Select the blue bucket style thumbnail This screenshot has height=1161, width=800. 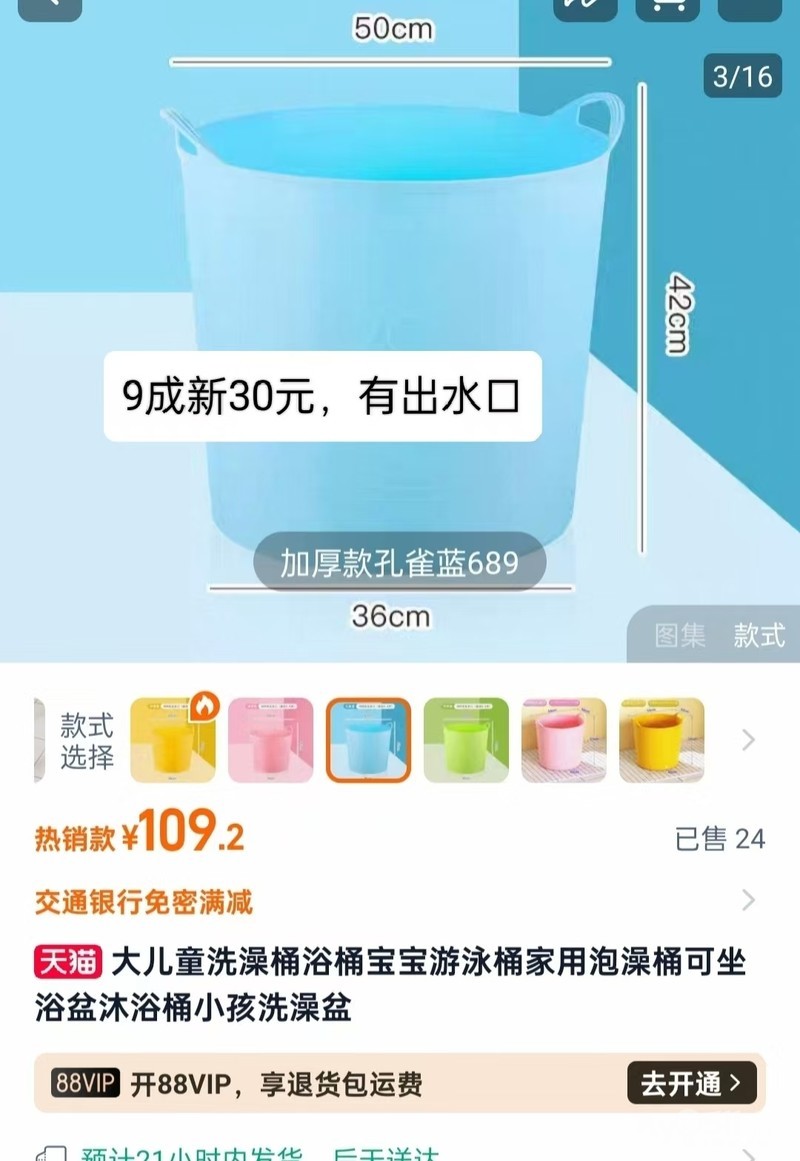click(x=368, y=740)
